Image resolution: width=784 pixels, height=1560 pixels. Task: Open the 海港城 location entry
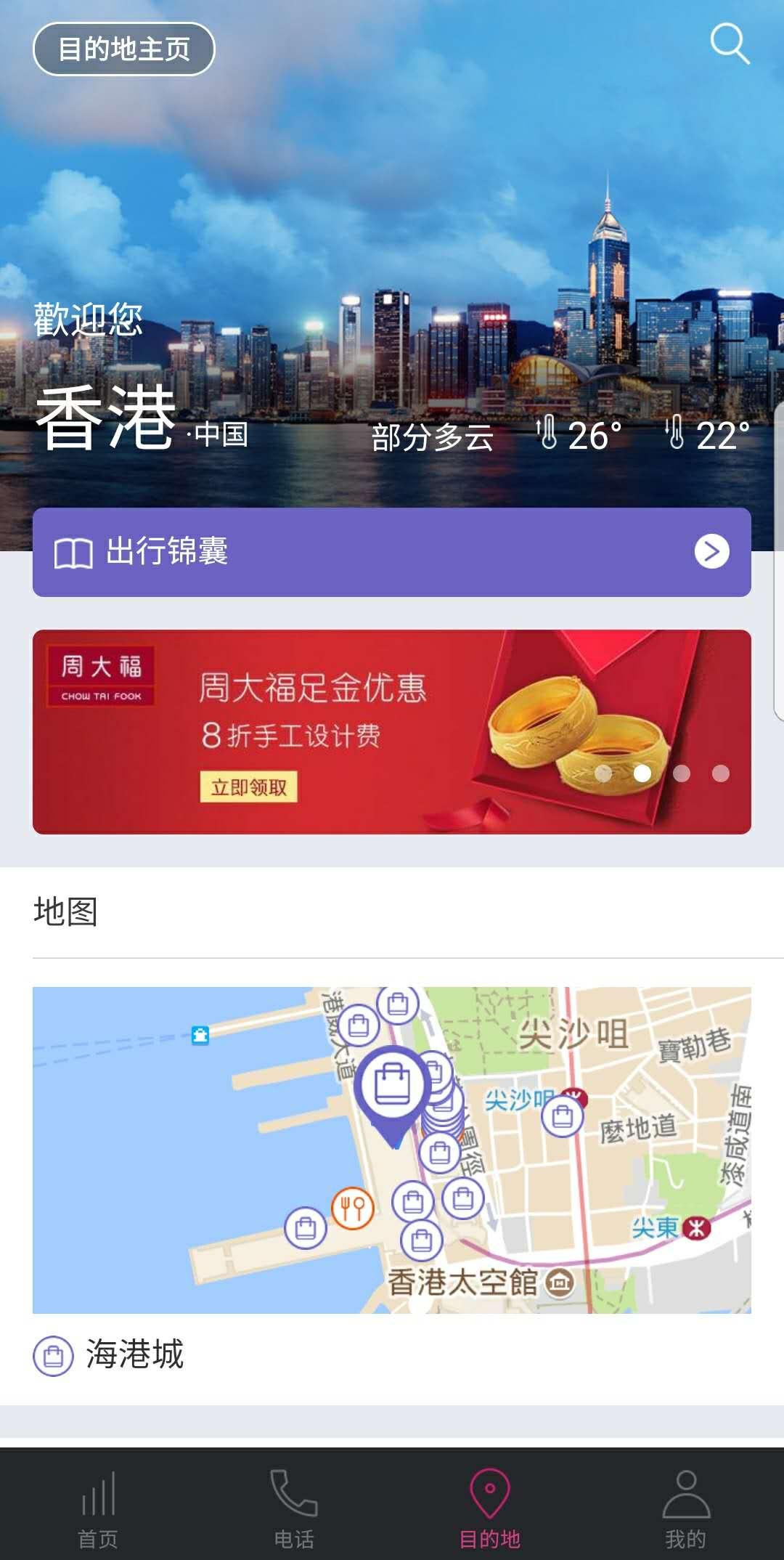pyautogui.click(x=134, y=1354)
